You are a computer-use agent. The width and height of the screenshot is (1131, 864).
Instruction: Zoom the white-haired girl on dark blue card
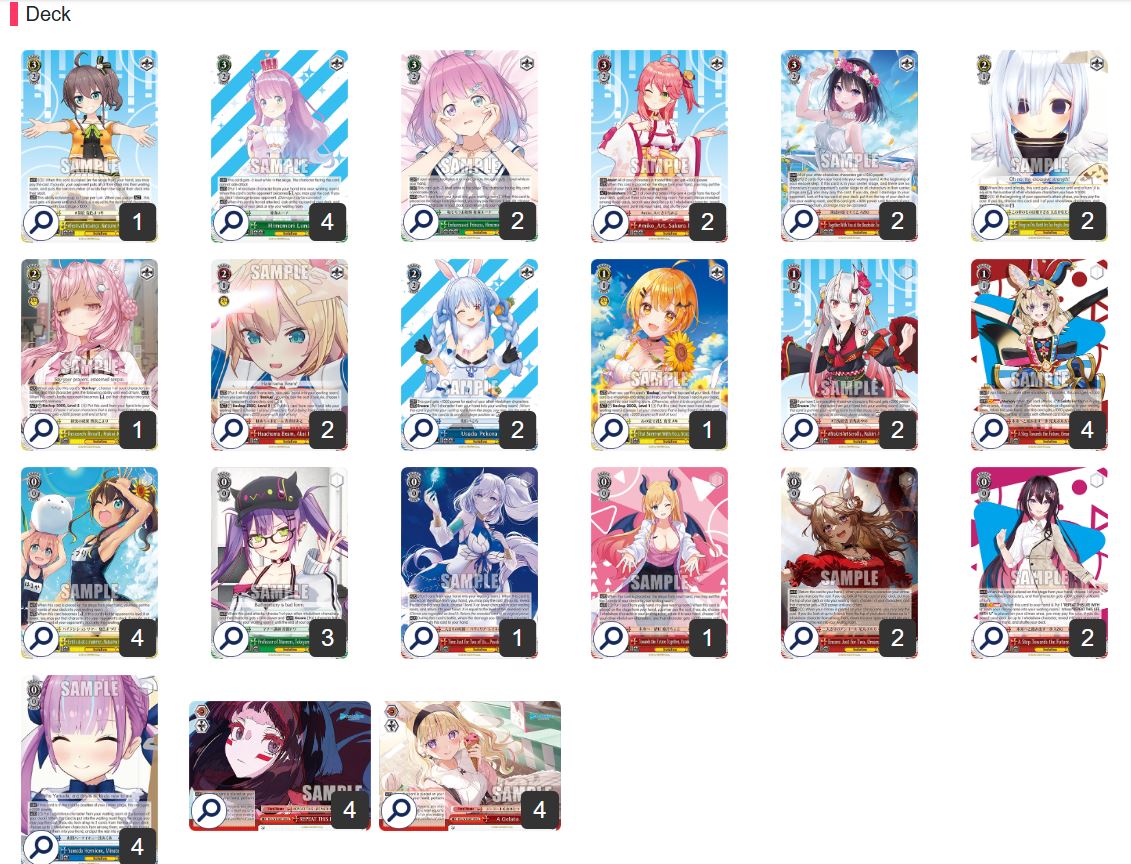[x=422, y=638]
